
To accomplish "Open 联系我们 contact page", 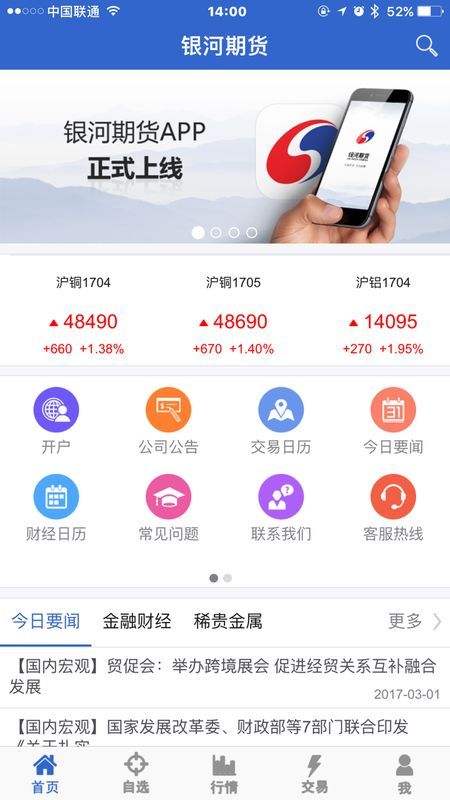I will [281, 508].
